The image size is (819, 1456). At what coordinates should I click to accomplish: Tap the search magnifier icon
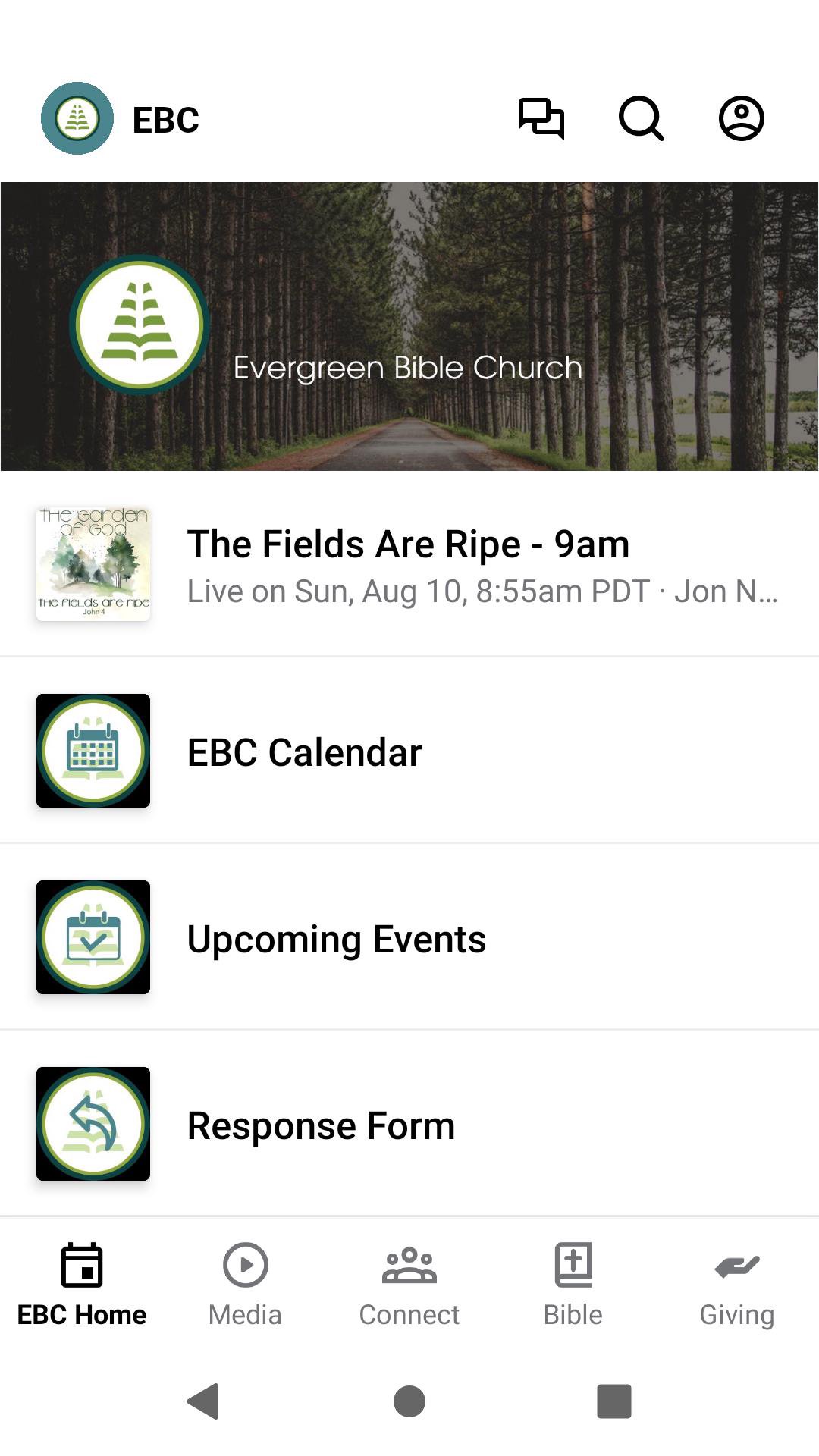[641, 119]
